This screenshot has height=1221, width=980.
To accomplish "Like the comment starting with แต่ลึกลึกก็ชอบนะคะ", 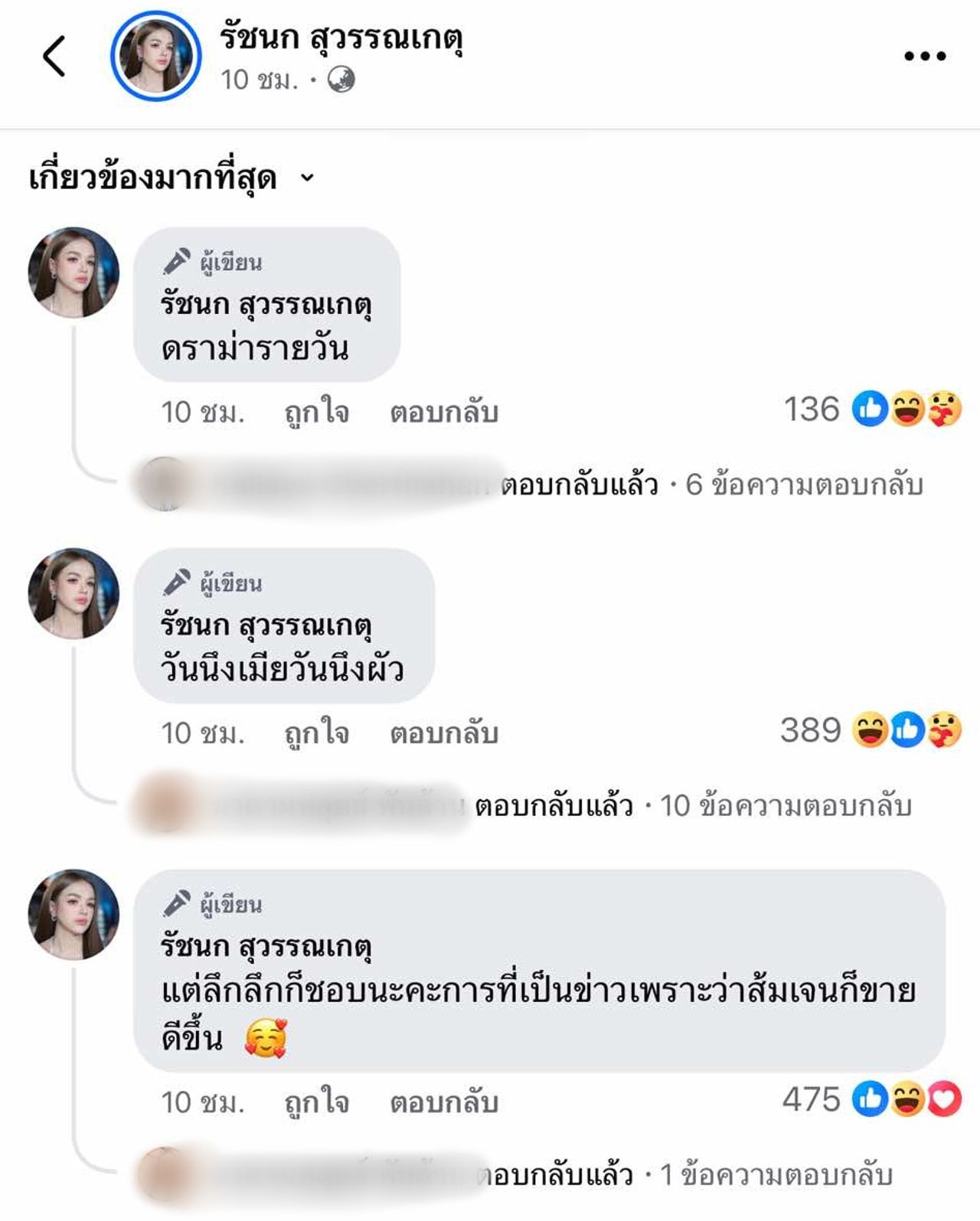I will coord(316,1102).
